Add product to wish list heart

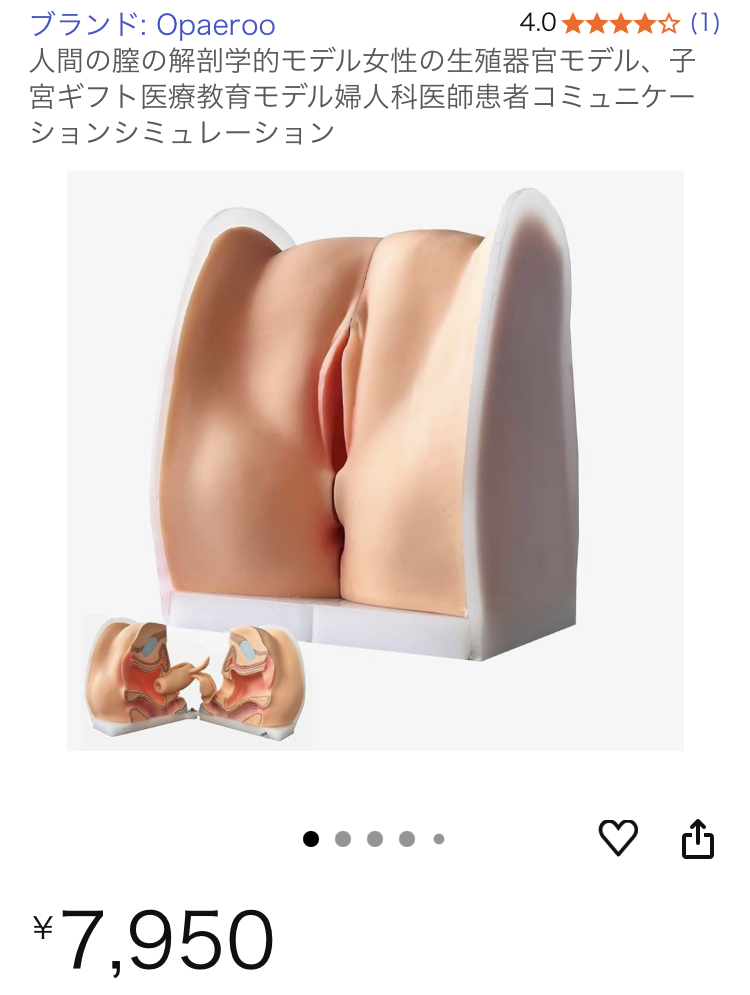618,838
